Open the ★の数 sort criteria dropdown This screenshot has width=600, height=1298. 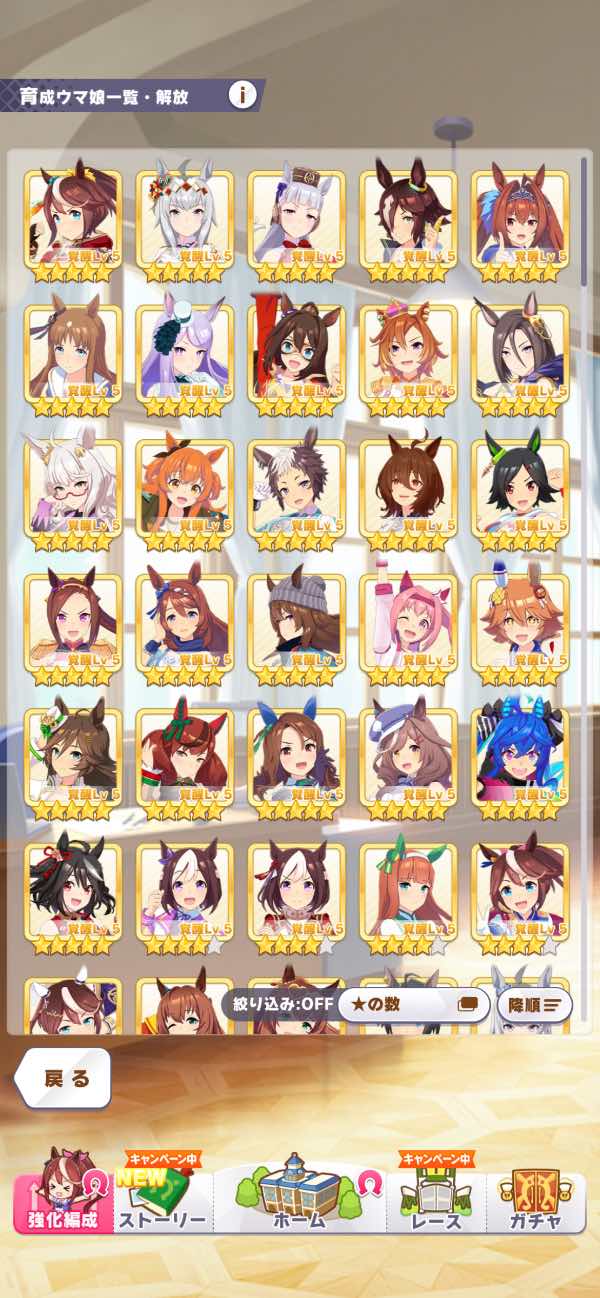click(x=411, y=1003)
